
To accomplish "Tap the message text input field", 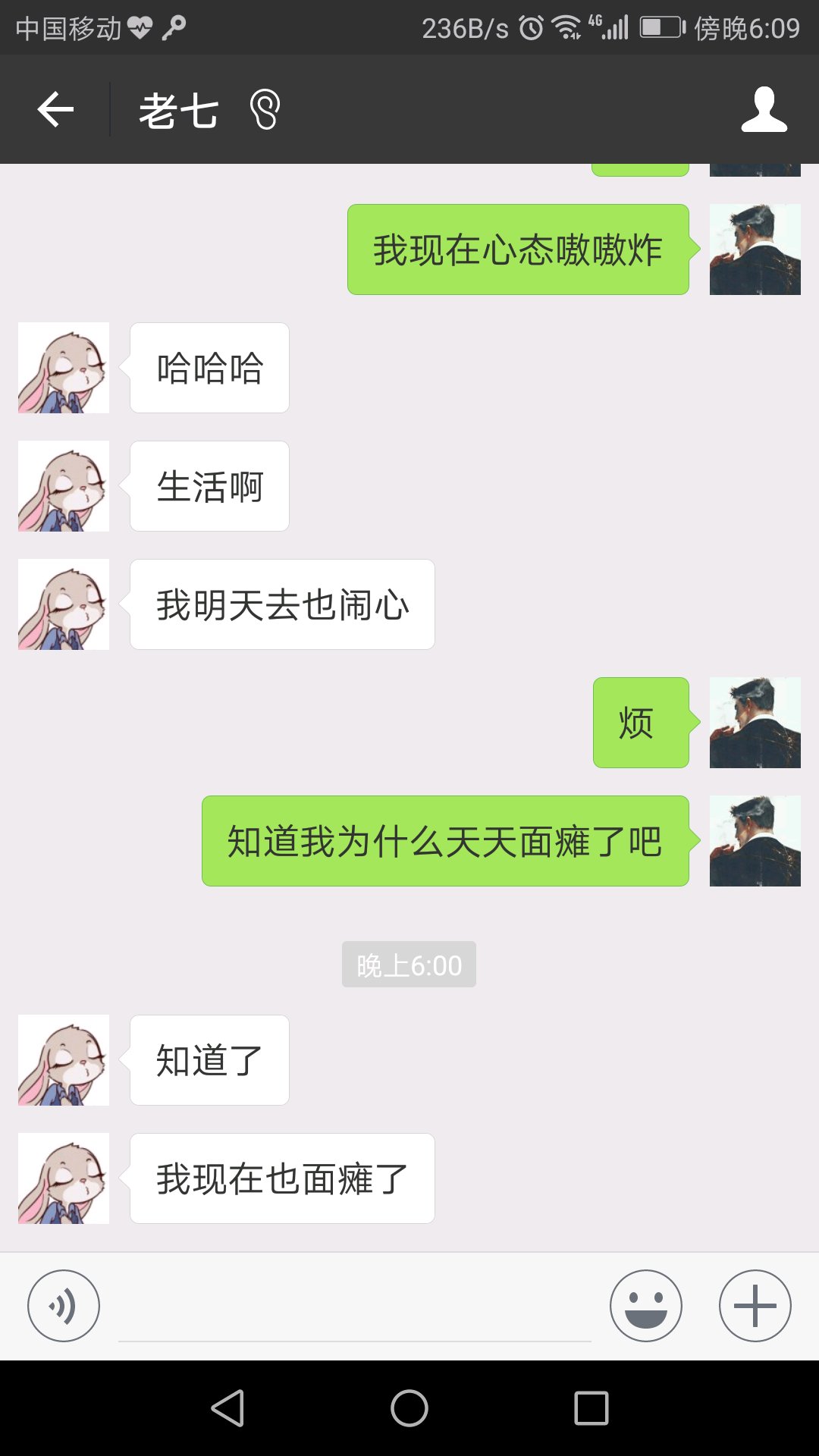I will (355, 1306).
